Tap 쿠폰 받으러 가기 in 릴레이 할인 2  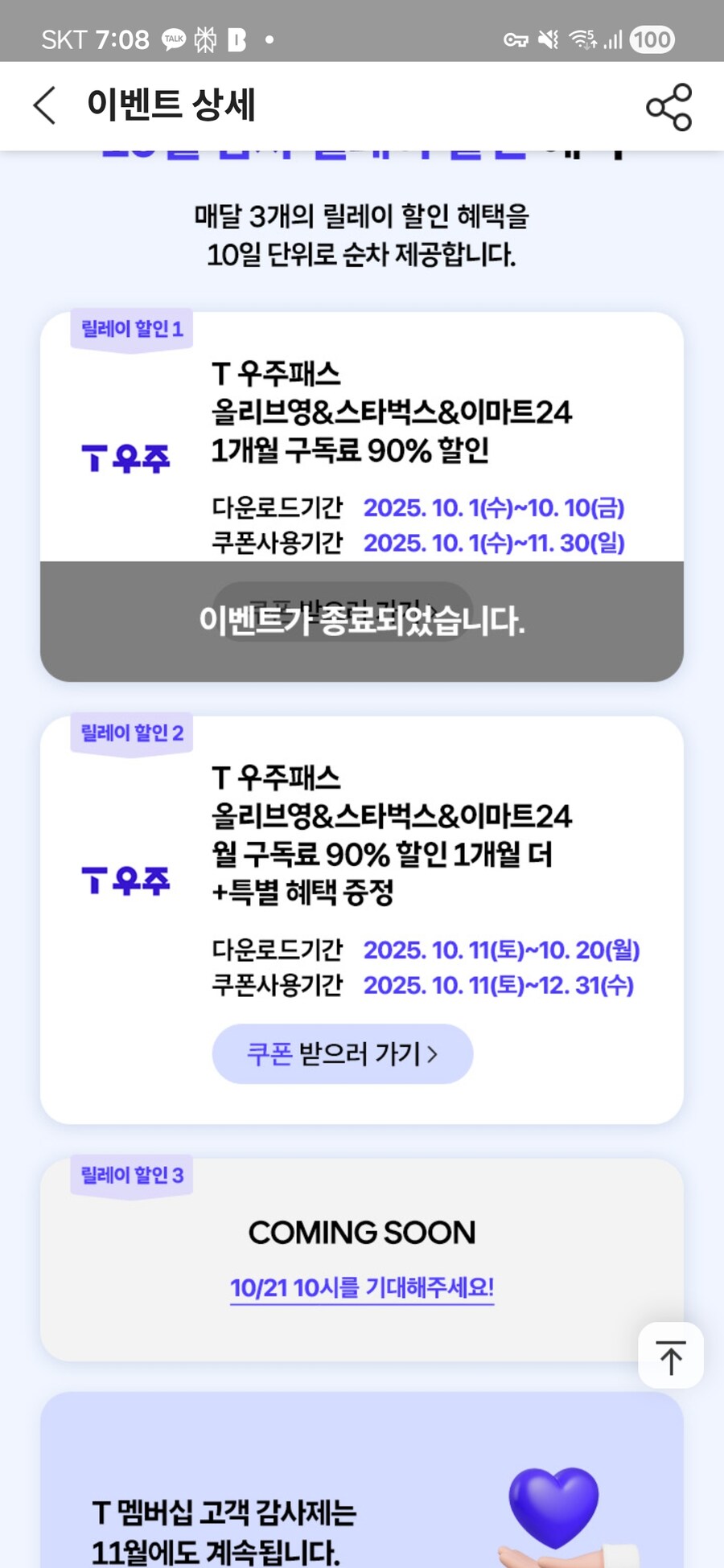click(x=343, y=1053)
